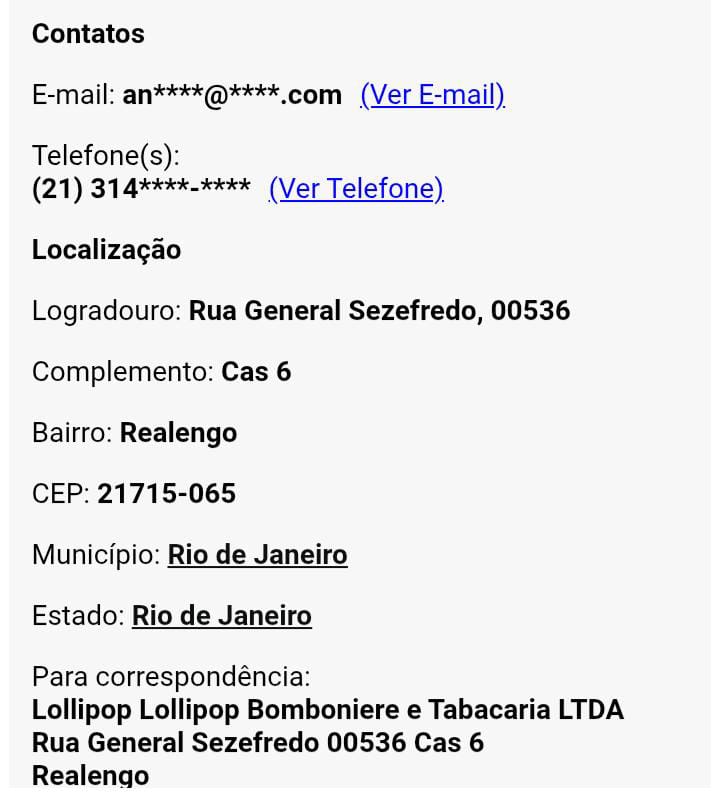
Task: Show the phone number via Ver Telefone
Action: 356,189
